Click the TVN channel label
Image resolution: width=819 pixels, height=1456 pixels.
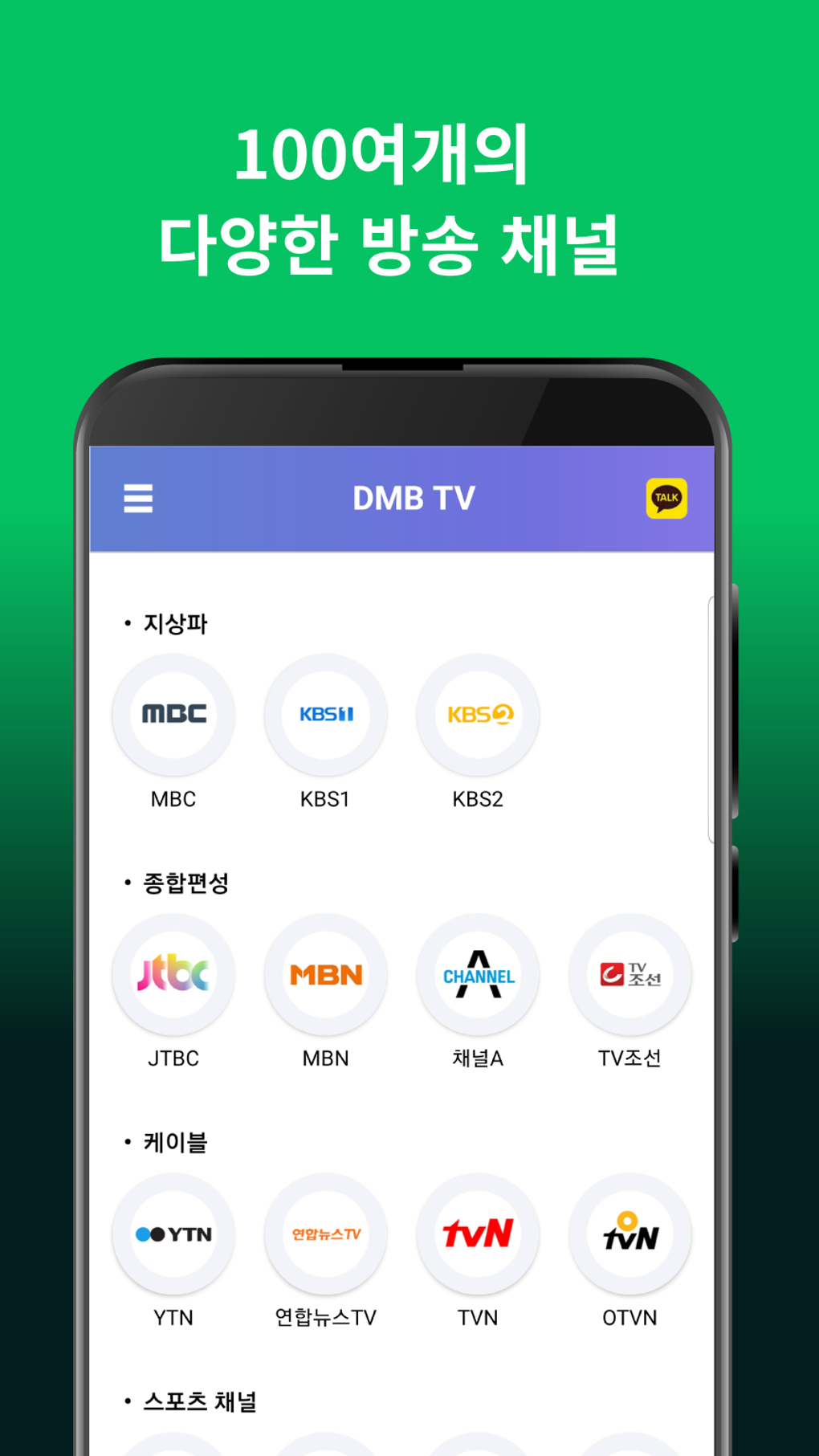click(x=478, y=1316)
